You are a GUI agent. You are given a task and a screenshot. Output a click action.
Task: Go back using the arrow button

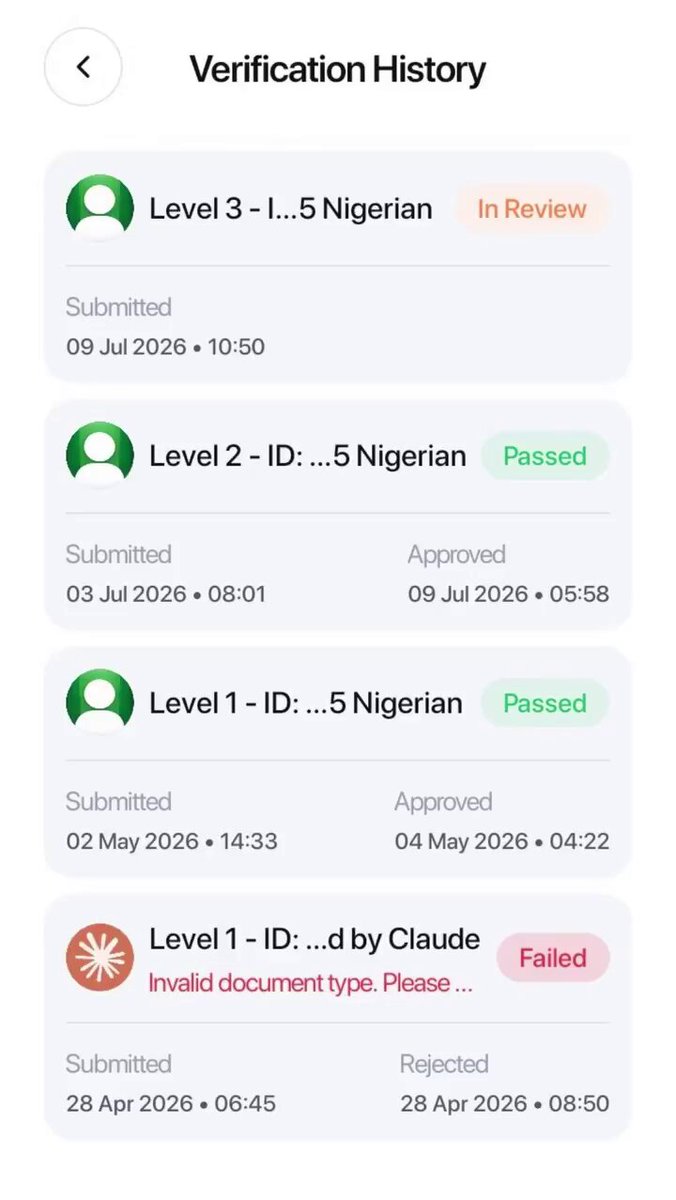83,67
